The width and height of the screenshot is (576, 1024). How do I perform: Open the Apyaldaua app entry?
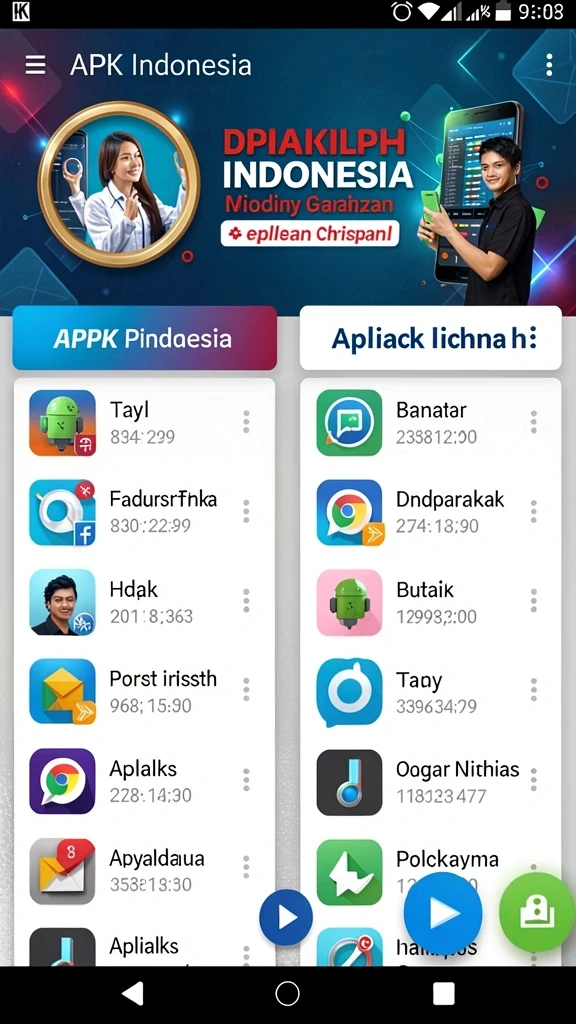point(144,871)
